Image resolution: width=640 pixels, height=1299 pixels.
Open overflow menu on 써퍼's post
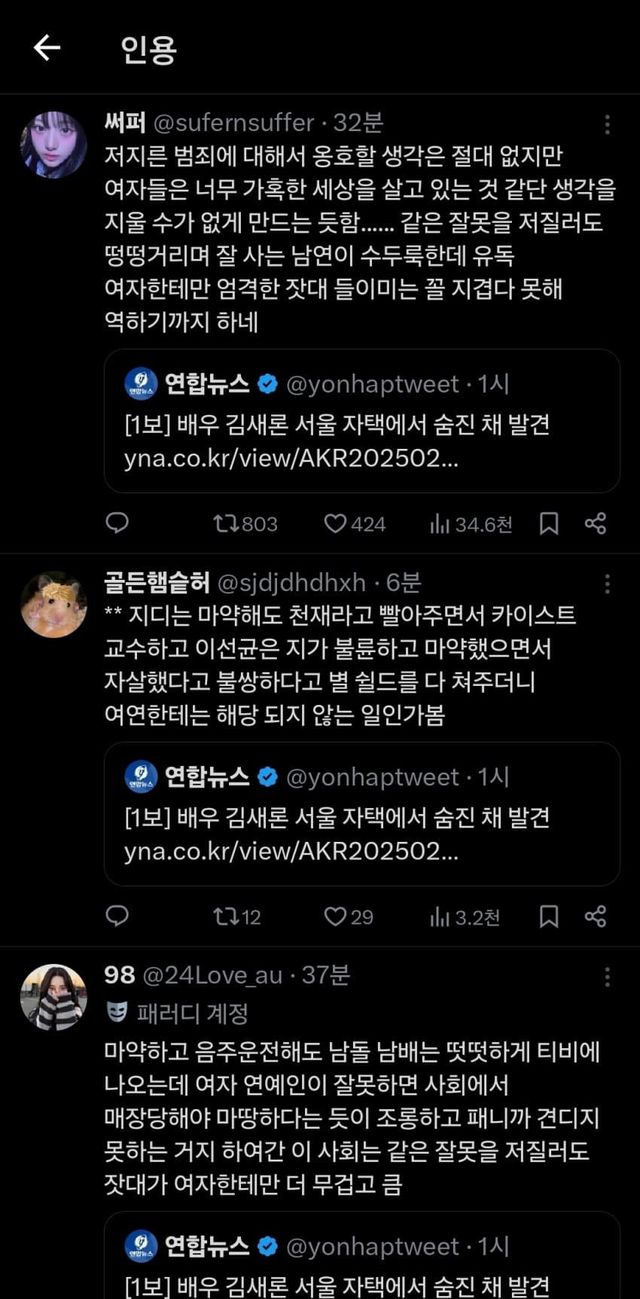[607, 125]
